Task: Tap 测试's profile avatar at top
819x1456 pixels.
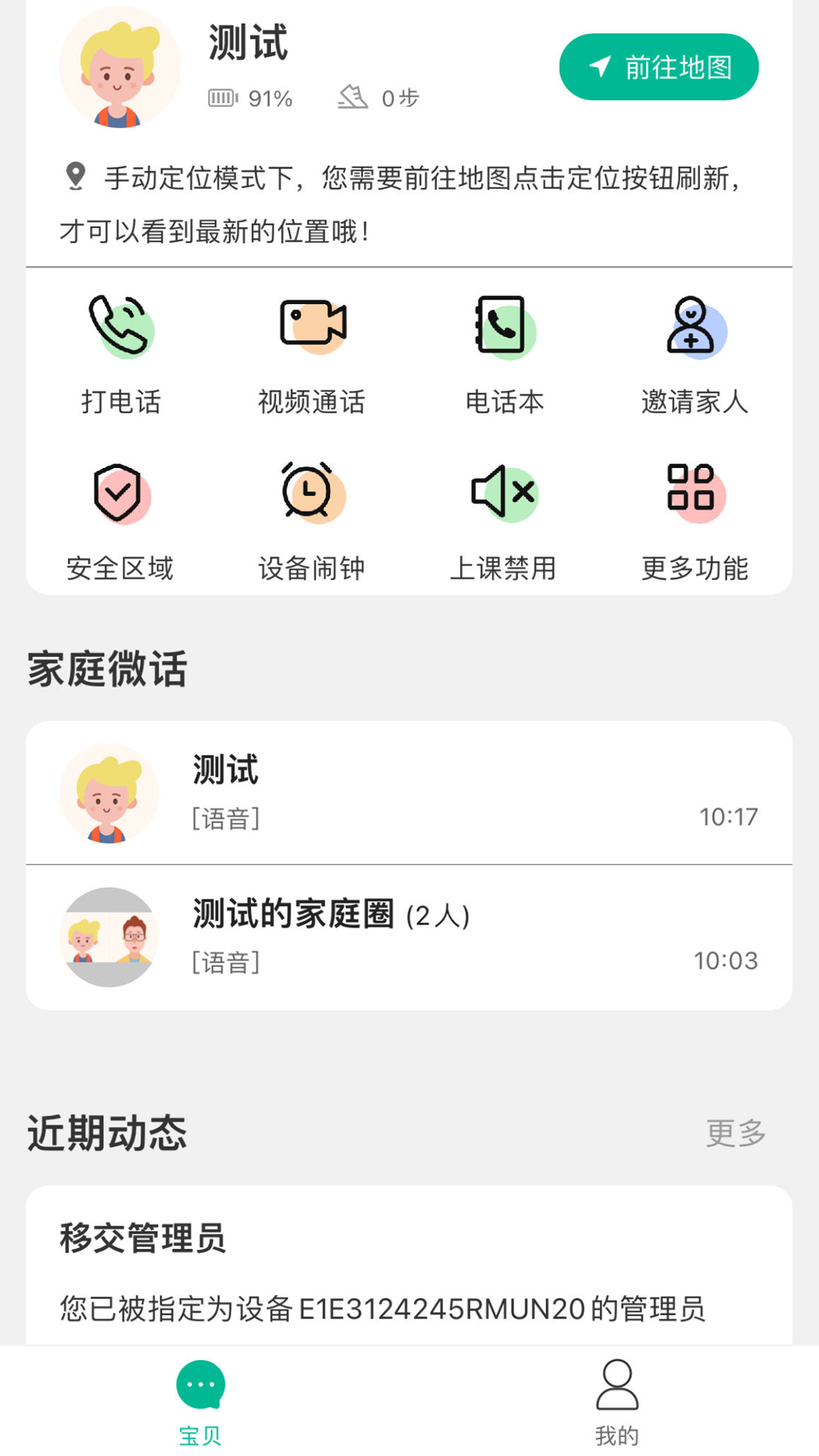Action: point(119,68)
